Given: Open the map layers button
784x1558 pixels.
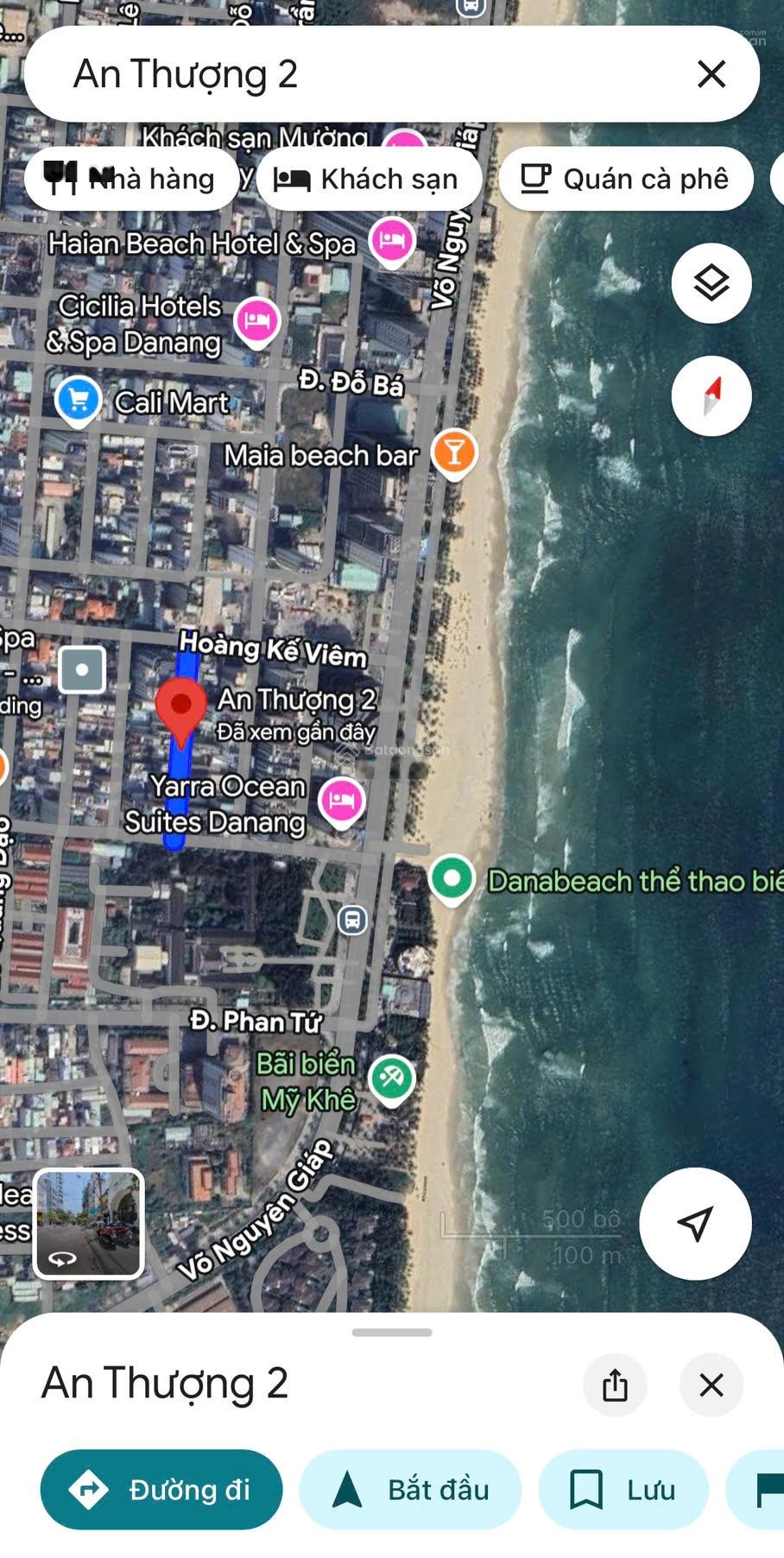Looking at the screenshot, I should (711, 283).
